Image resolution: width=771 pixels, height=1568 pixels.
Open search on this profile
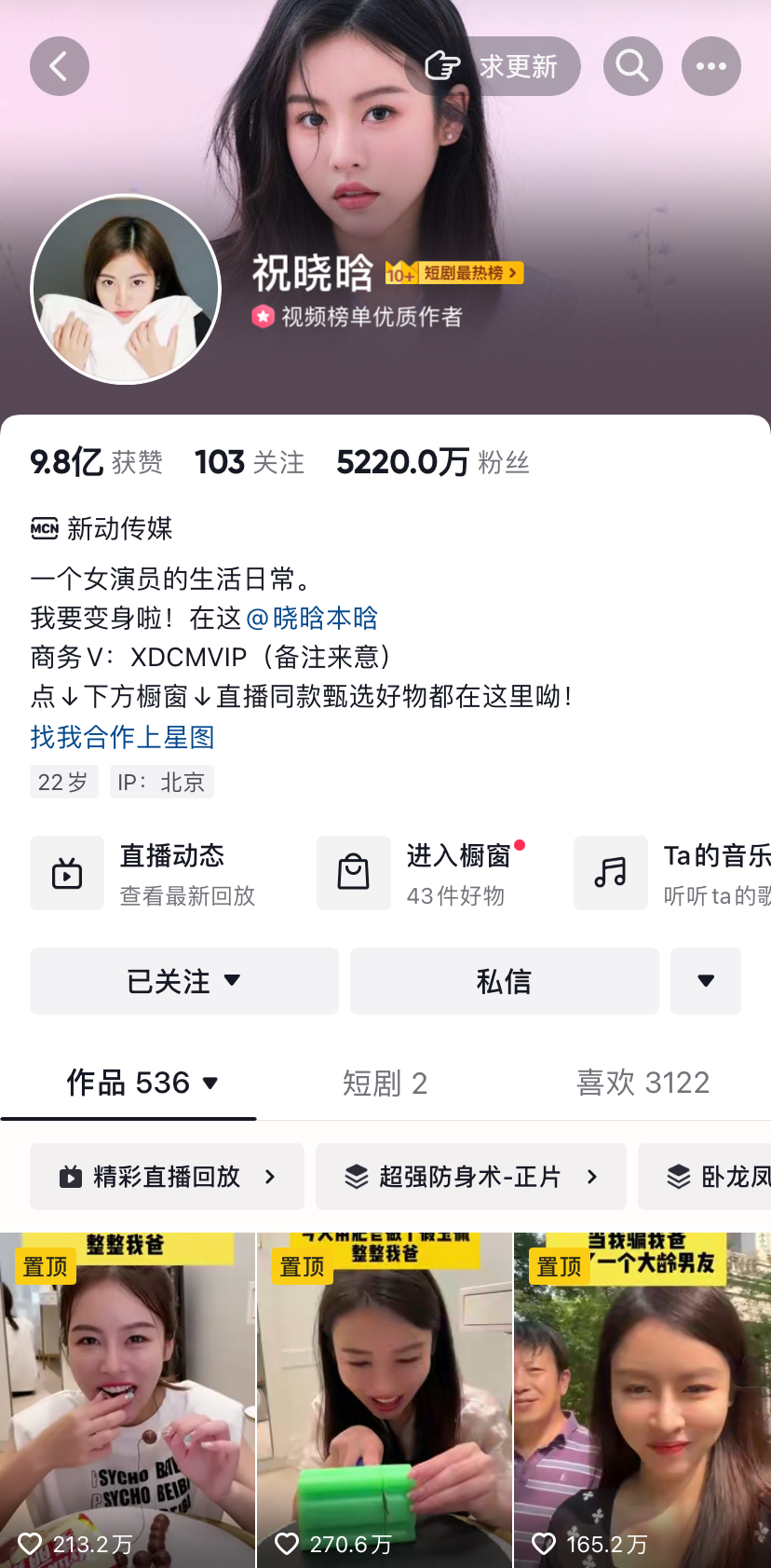(x=633, y=66)
